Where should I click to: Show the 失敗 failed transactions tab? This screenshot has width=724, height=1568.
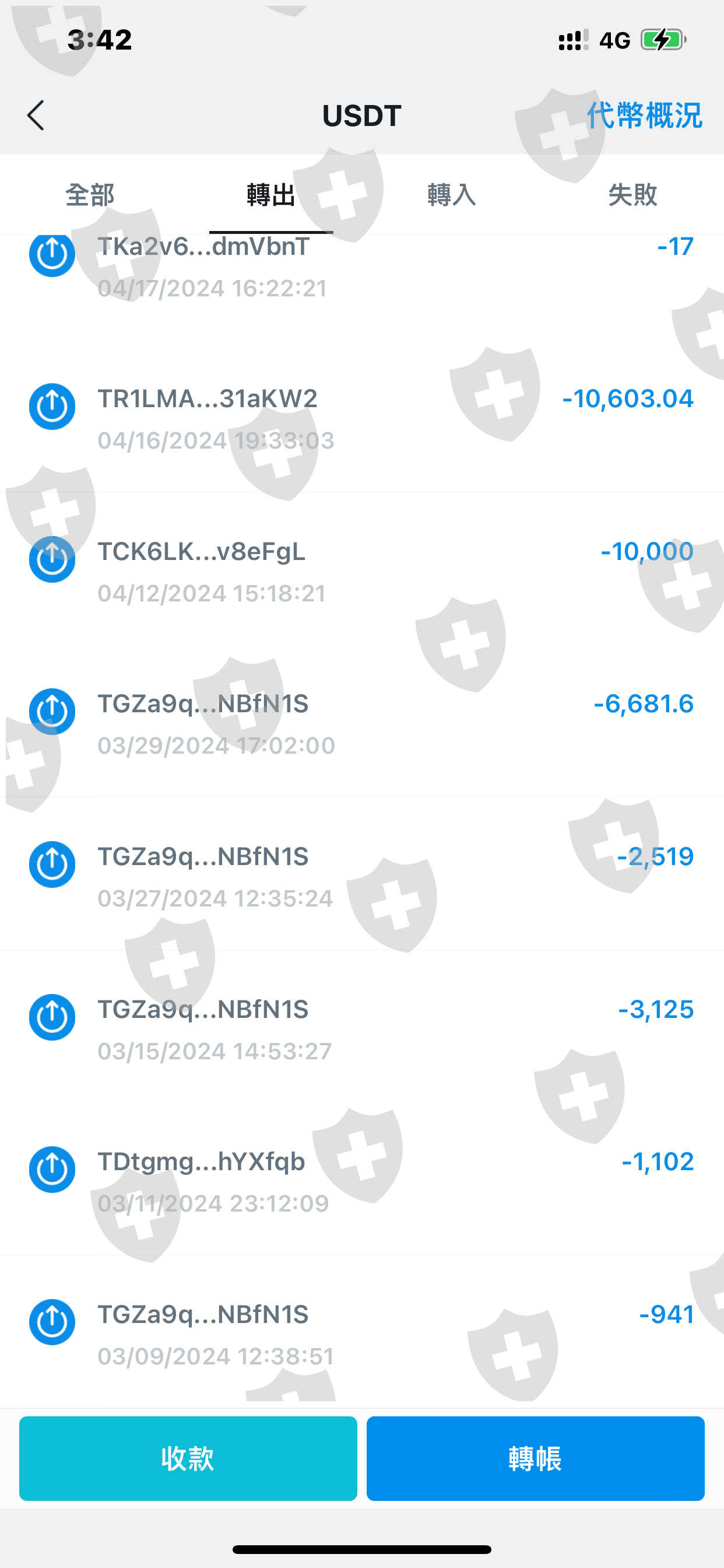(632, 195)
